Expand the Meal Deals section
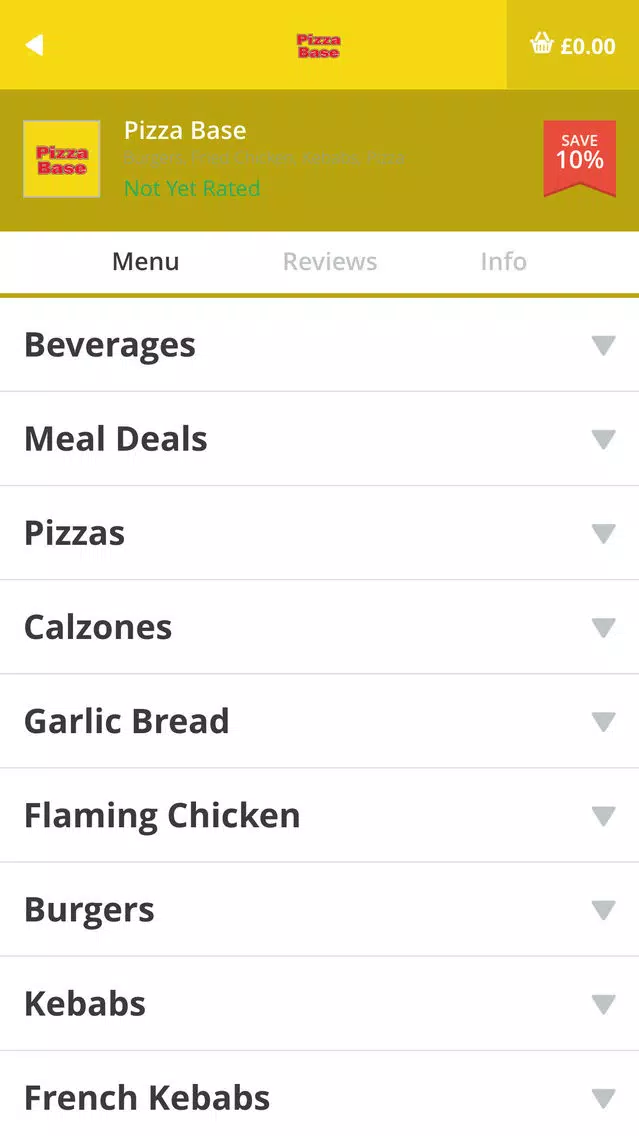The height and width of the screenshot is (1136, 639). (320, 439)
